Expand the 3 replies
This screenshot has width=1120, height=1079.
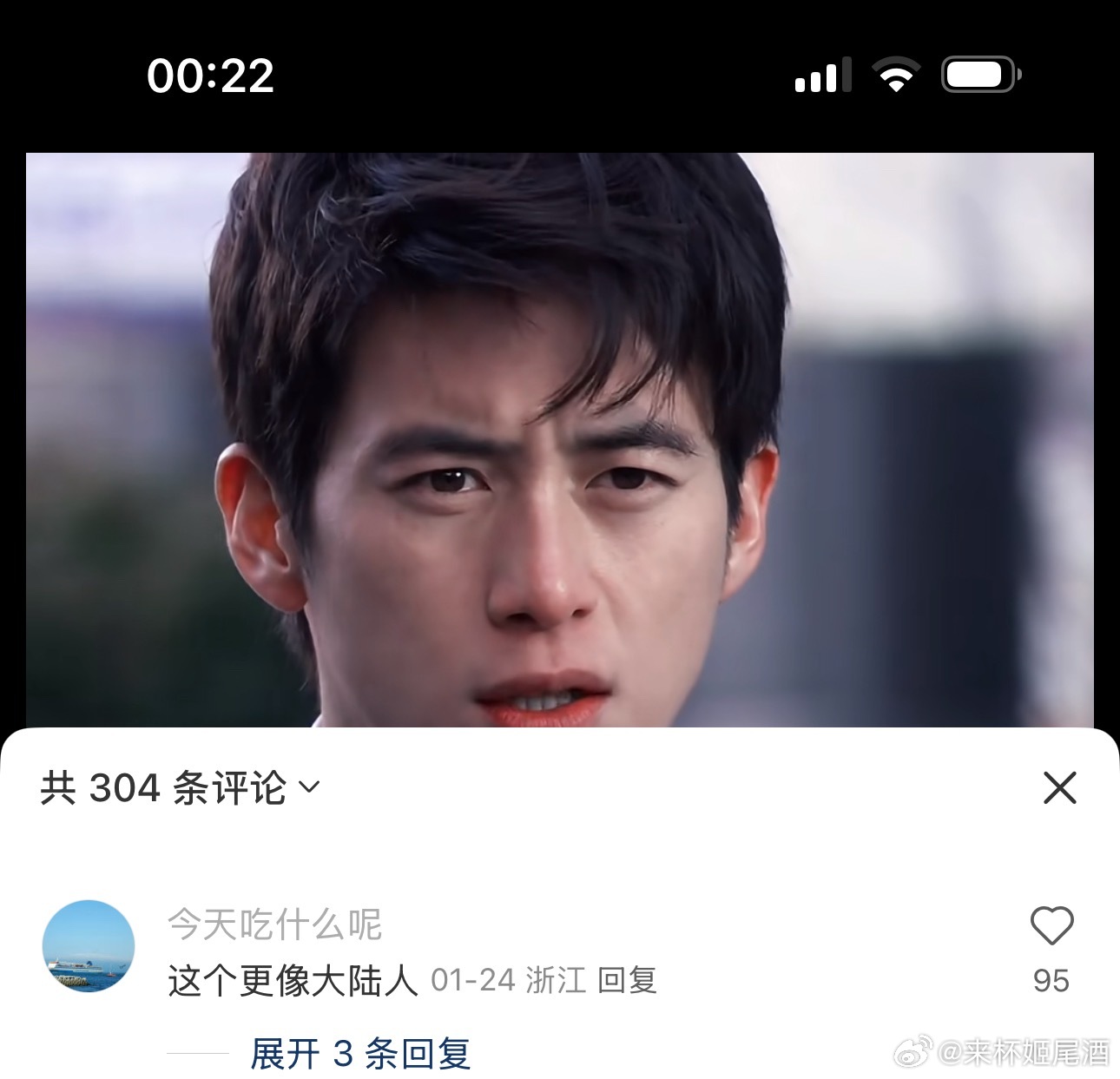click(x=359, y=1054)
